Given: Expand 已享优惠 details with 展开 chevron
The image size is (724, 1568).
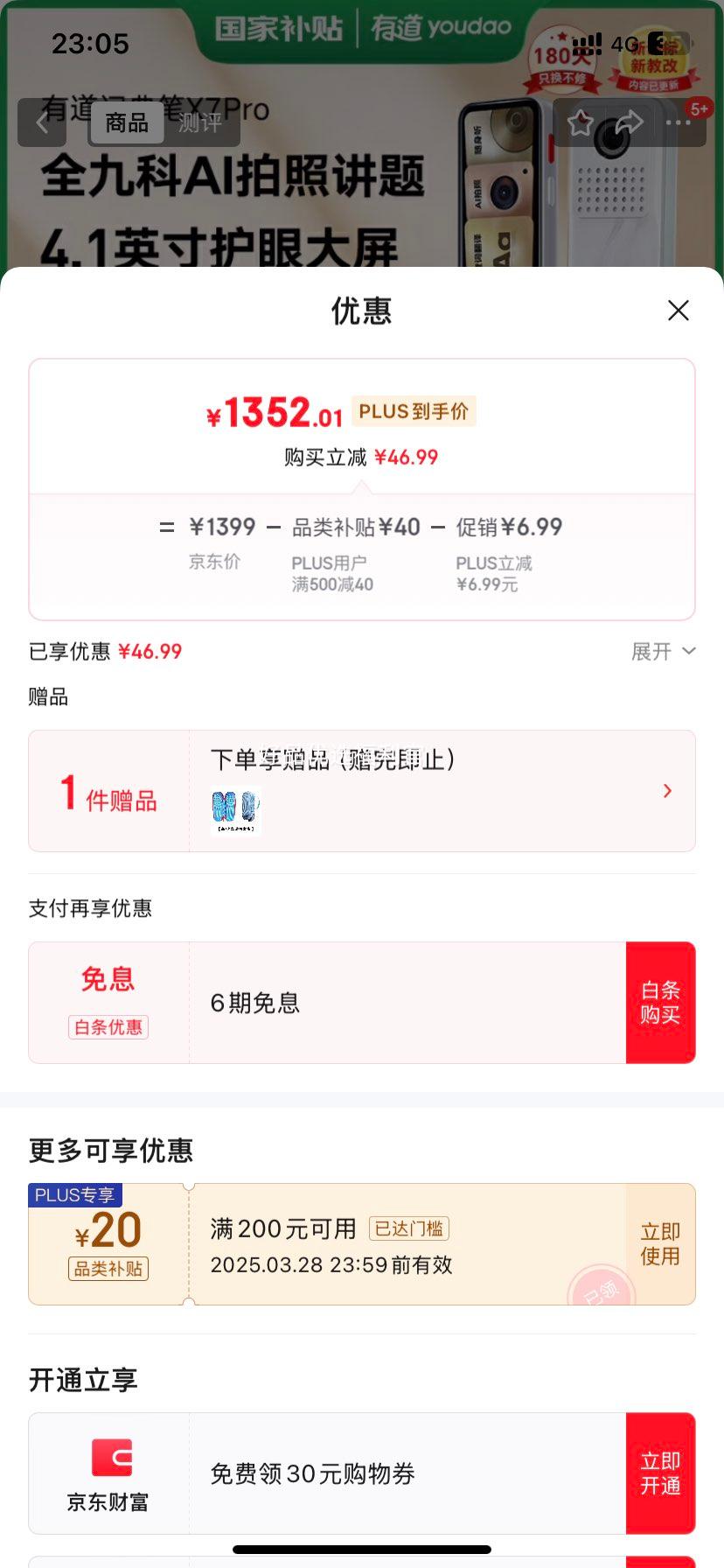Looking at the screenshot, I should (662, 651).
